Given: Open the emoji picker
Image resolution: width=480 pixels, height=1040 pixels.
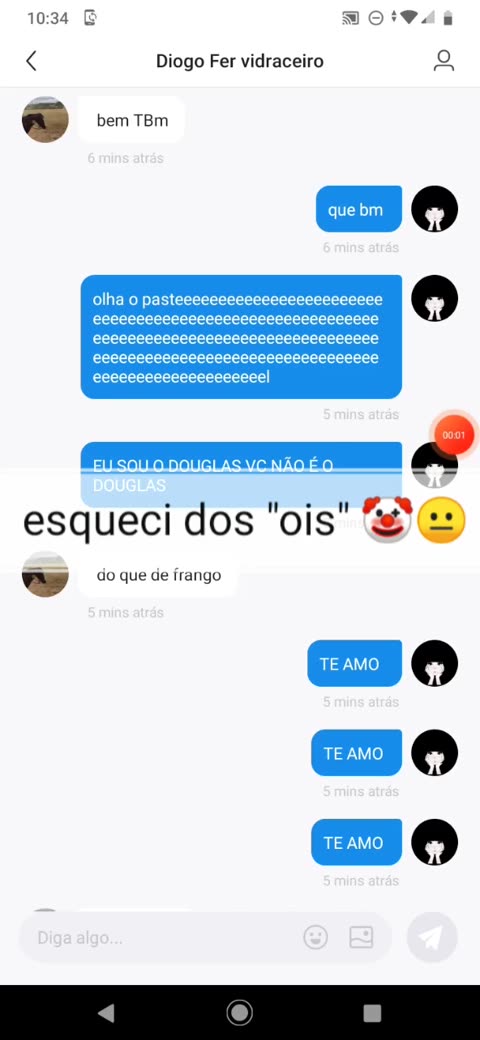Looking at the screenshot, I should [x=316, y=937].
